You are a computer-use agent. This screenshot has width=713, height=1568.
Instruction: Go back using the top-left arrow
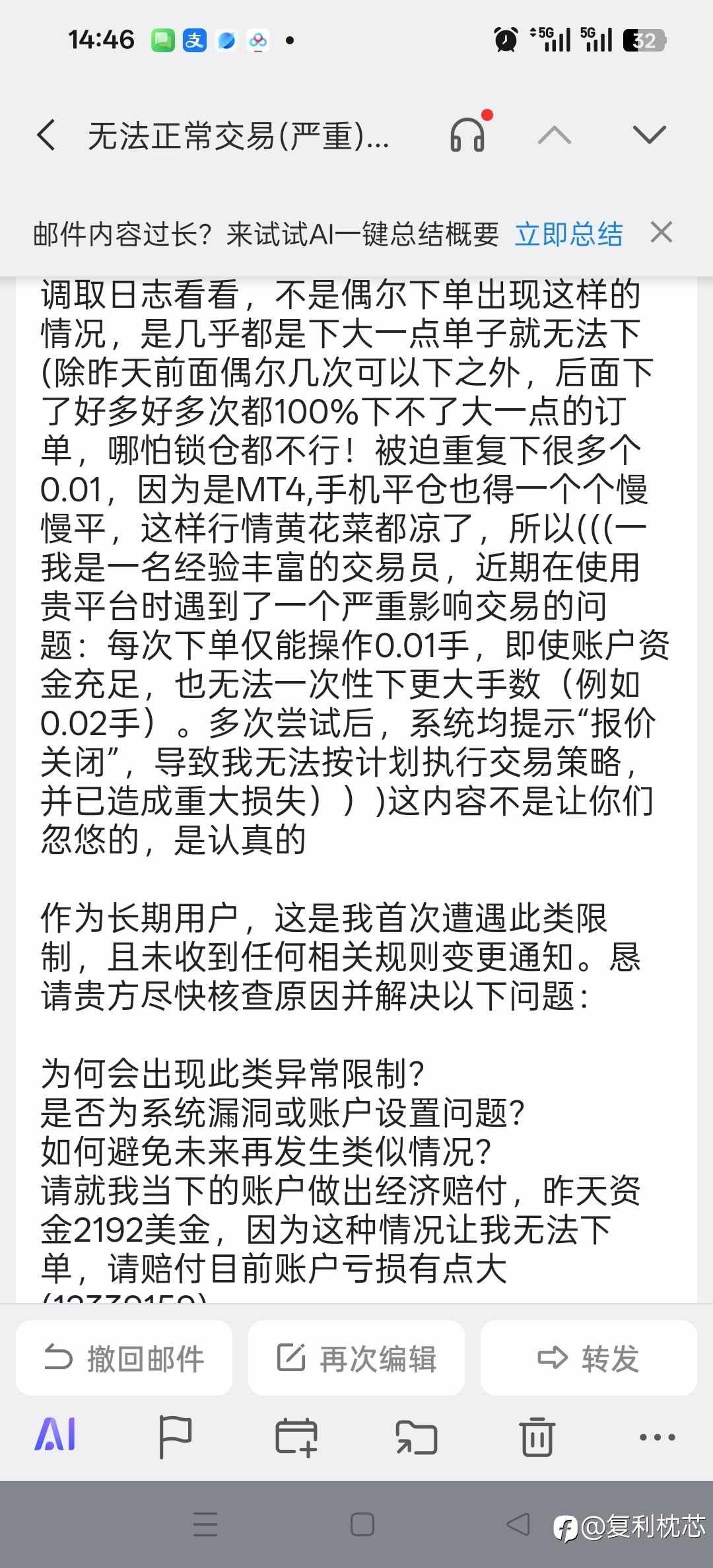[46, 133]
